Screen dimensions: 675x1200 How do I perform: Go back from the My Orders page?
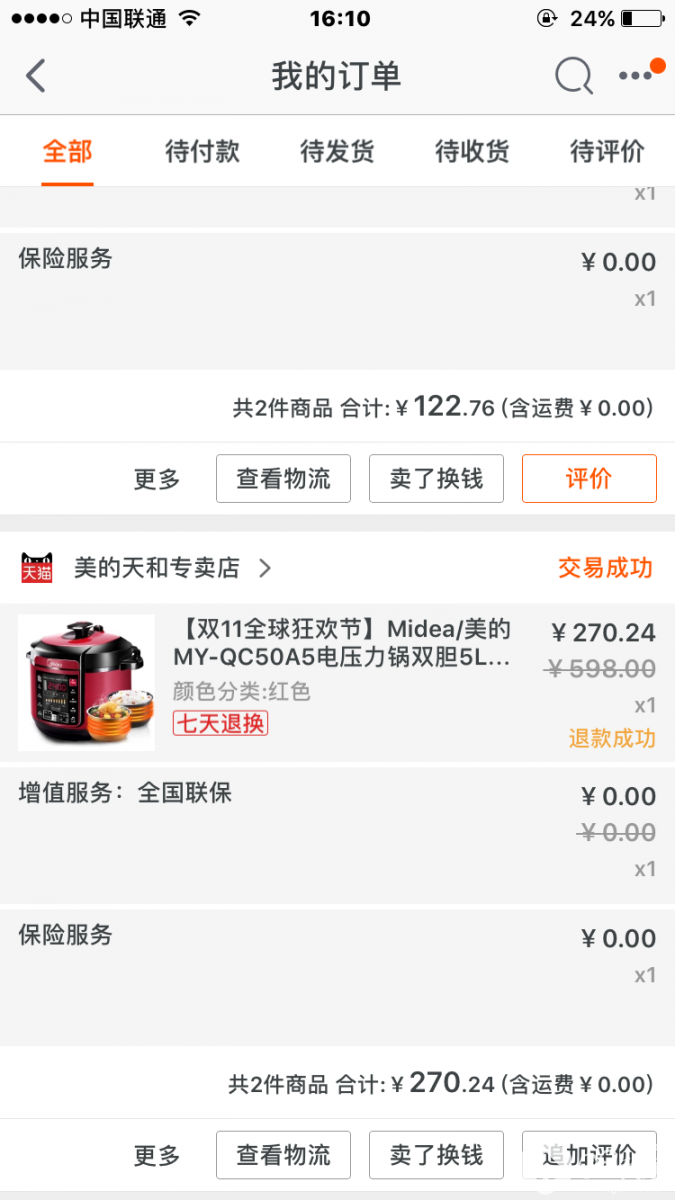coord(36,76)
